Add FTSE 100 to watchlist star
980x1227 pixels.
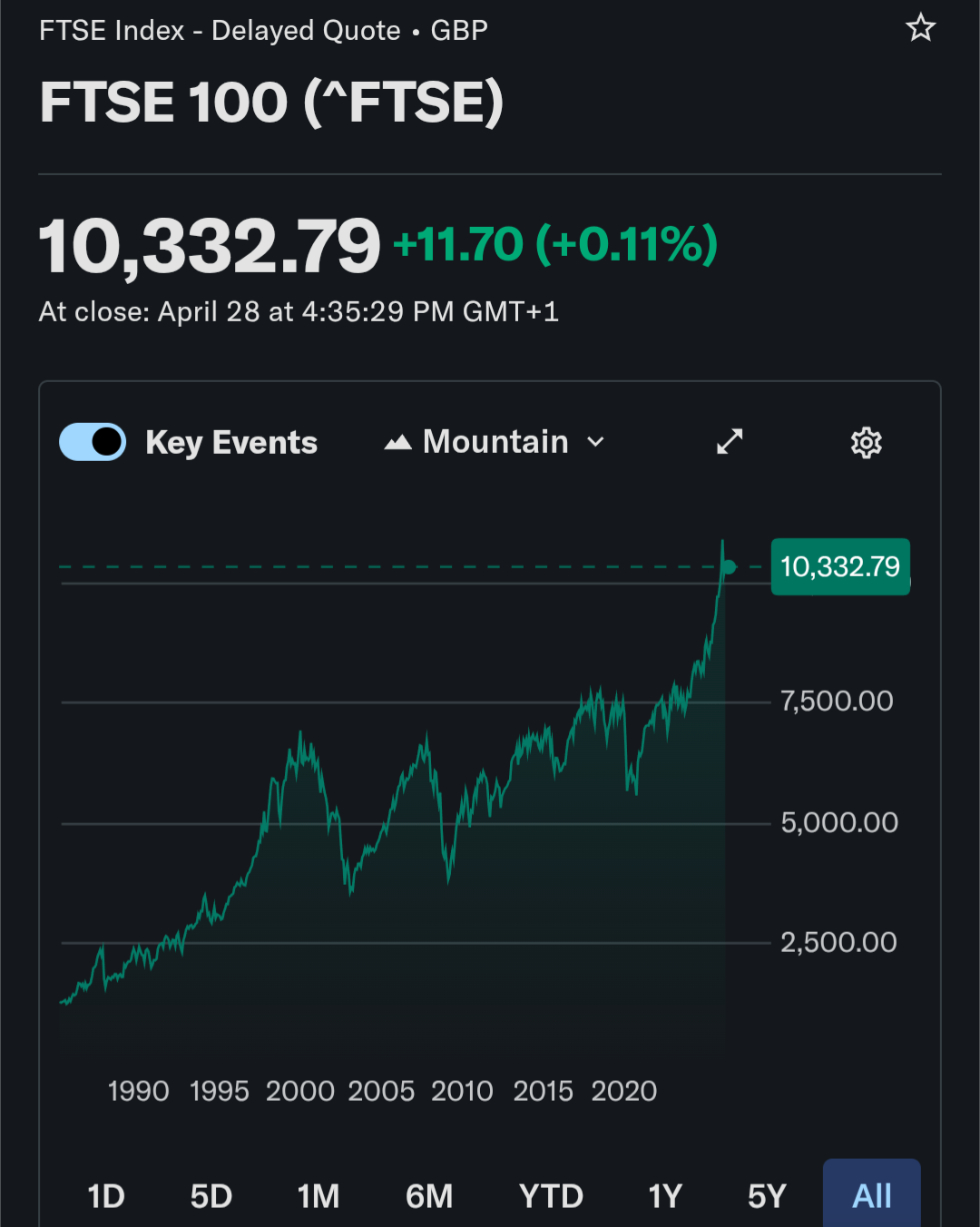pos(920,28)
